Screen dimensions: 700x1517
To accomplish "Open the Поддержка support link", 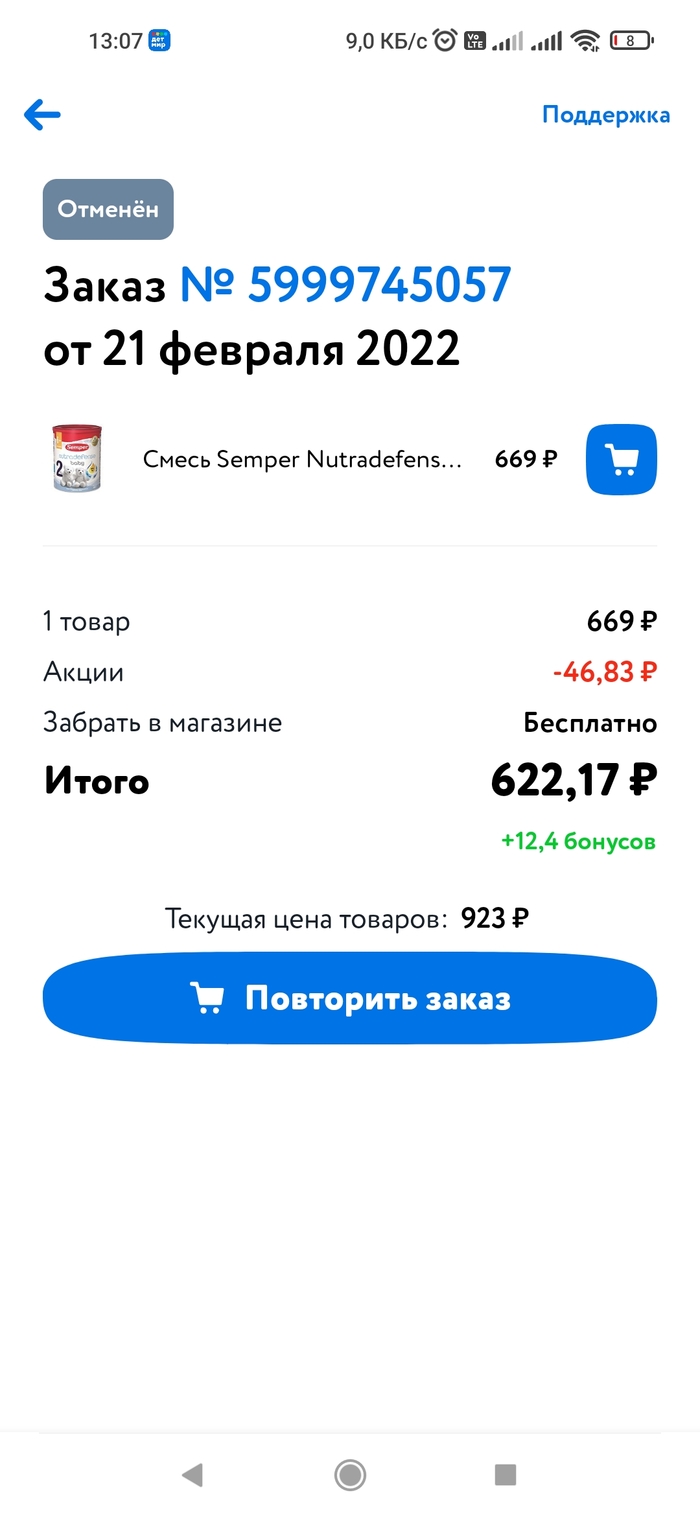I will coord(605,115).
